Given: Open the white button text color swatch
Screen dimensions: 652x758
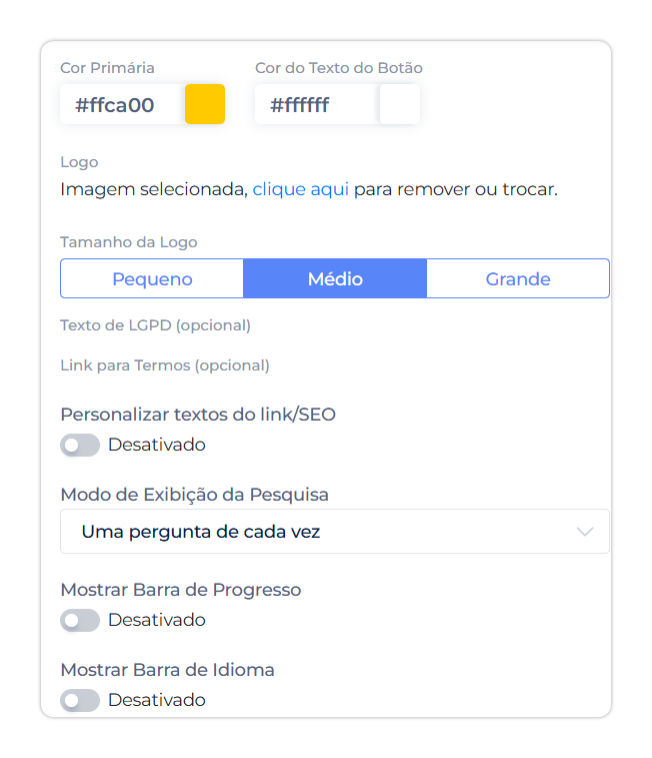Looking at the screenshot, I should 400,104.
